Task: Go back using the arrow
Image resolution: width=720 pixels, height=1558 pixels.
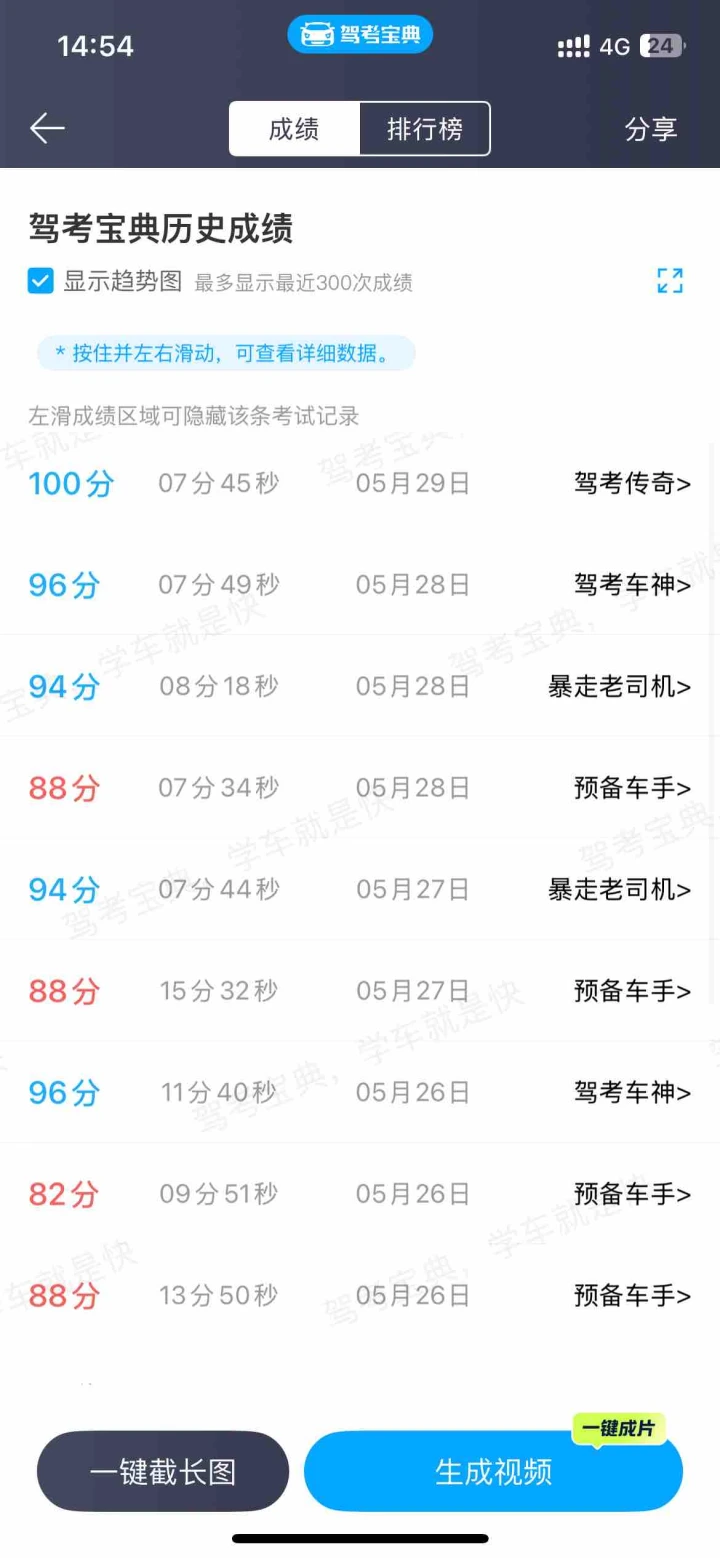Action: coord(47,128)
